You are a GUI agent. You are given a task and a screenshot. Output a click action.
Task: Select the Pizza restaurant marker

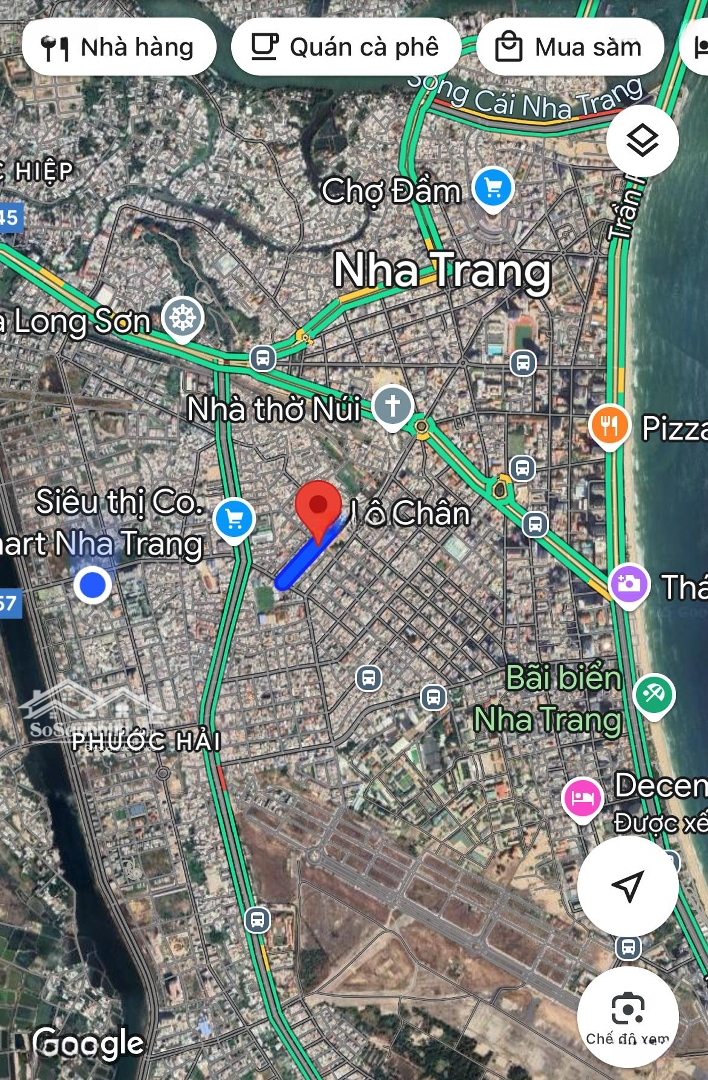pyautogui.click(x=608, y=428)
